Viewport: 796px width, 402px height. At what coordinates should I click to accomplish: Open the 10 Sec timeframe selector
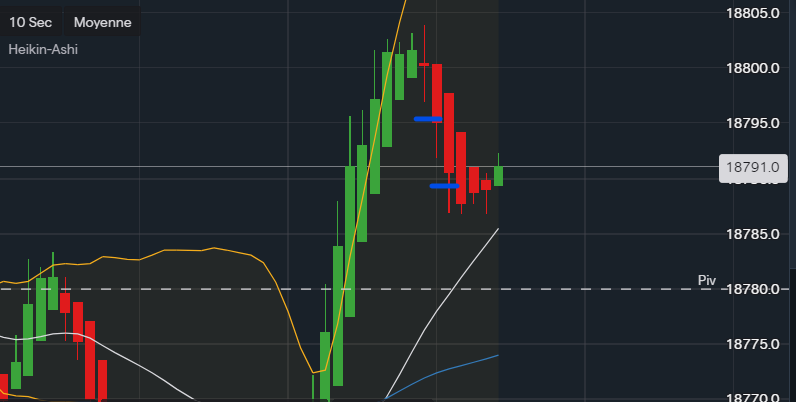(31, 21)
